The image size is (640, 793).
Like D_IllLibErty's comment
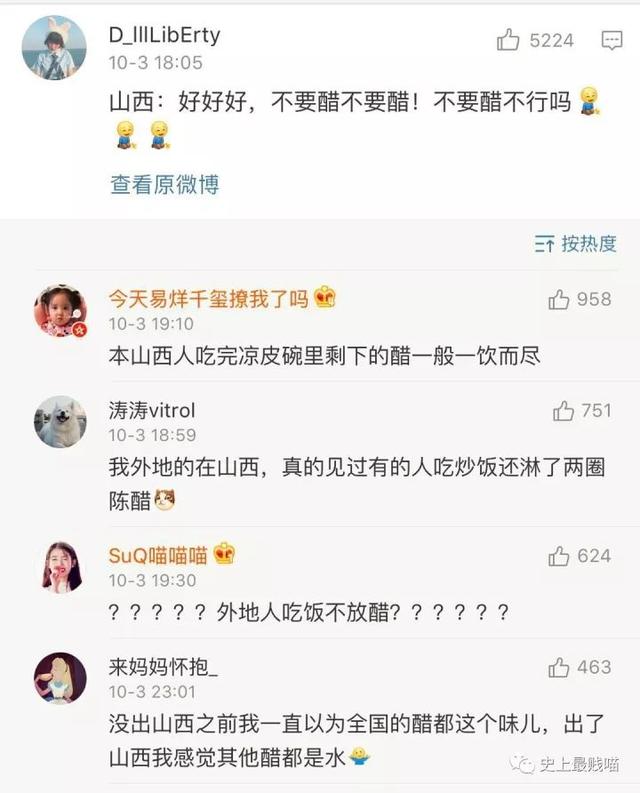509,40
